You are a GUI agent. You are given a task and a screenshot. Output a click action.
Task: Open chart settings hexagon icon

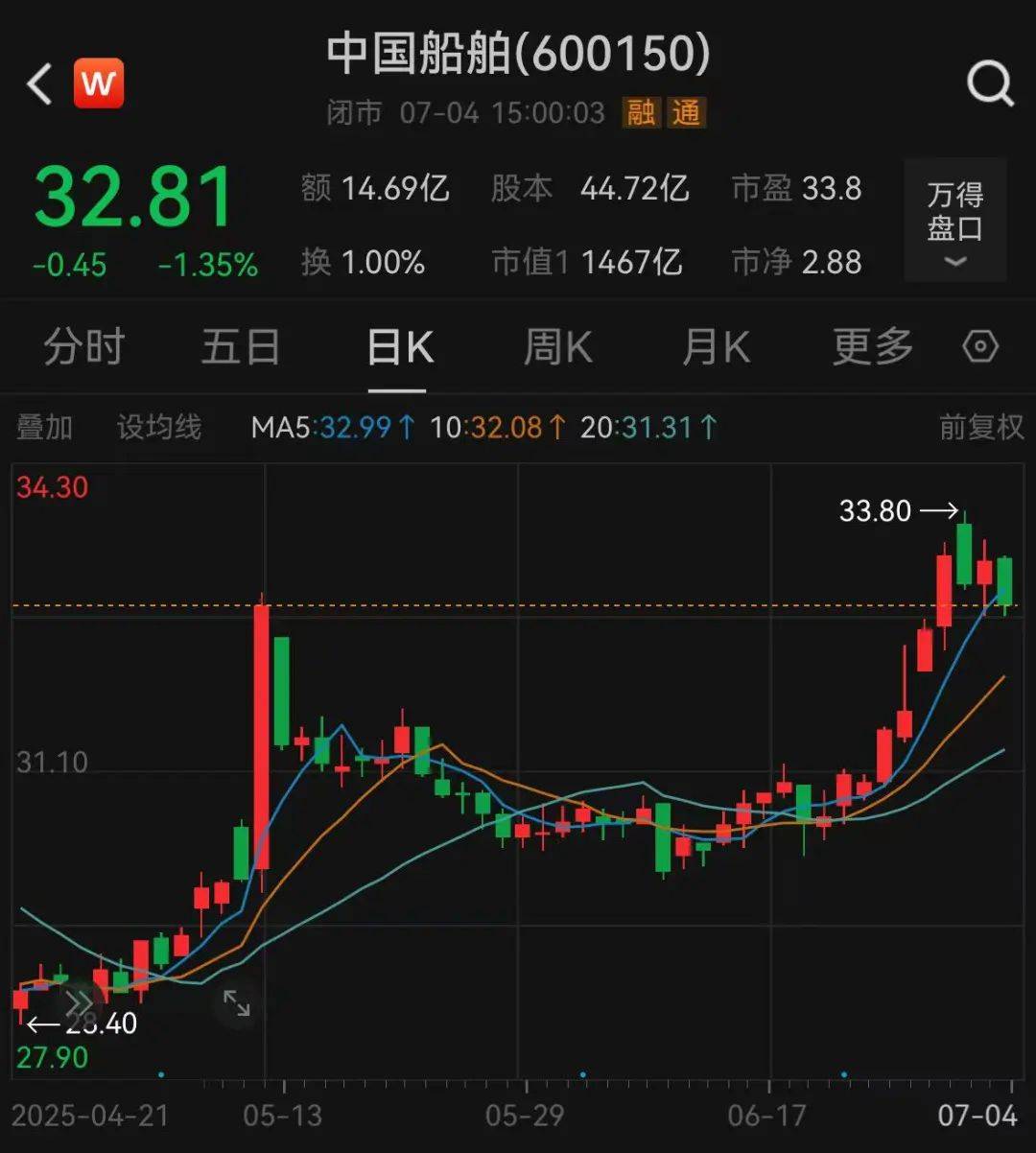(x=980, y=346)
